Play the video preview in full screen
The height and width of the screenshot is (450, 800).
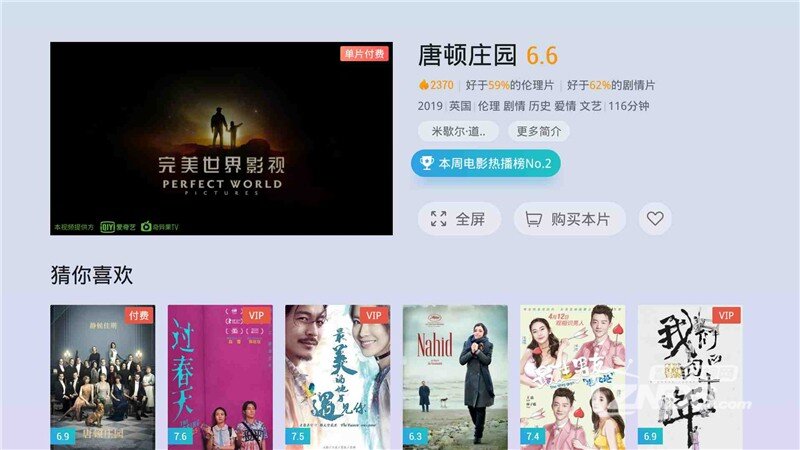pos(459,219)
